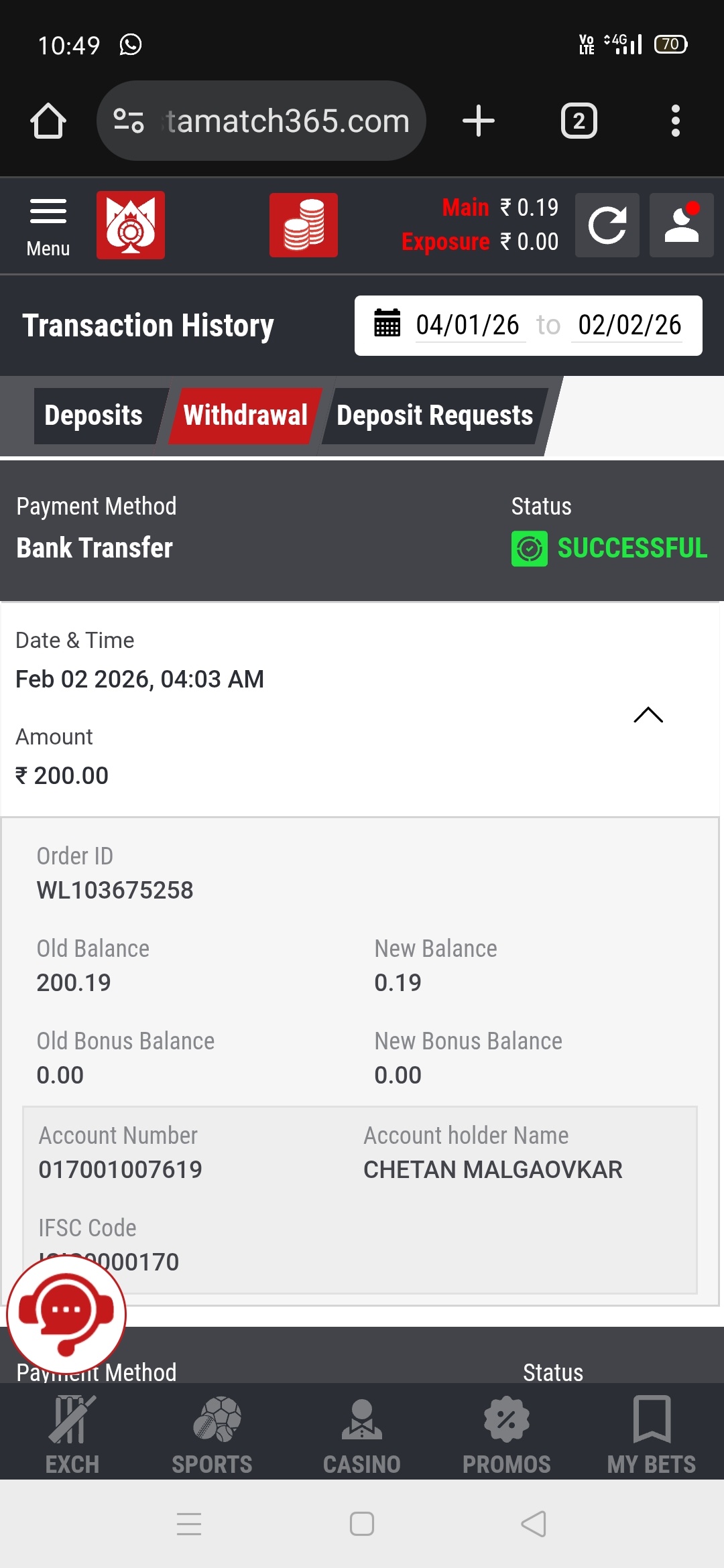Open the user profile icon
The width and height of the screenshot is (724, 1568).
pos(682,225)
